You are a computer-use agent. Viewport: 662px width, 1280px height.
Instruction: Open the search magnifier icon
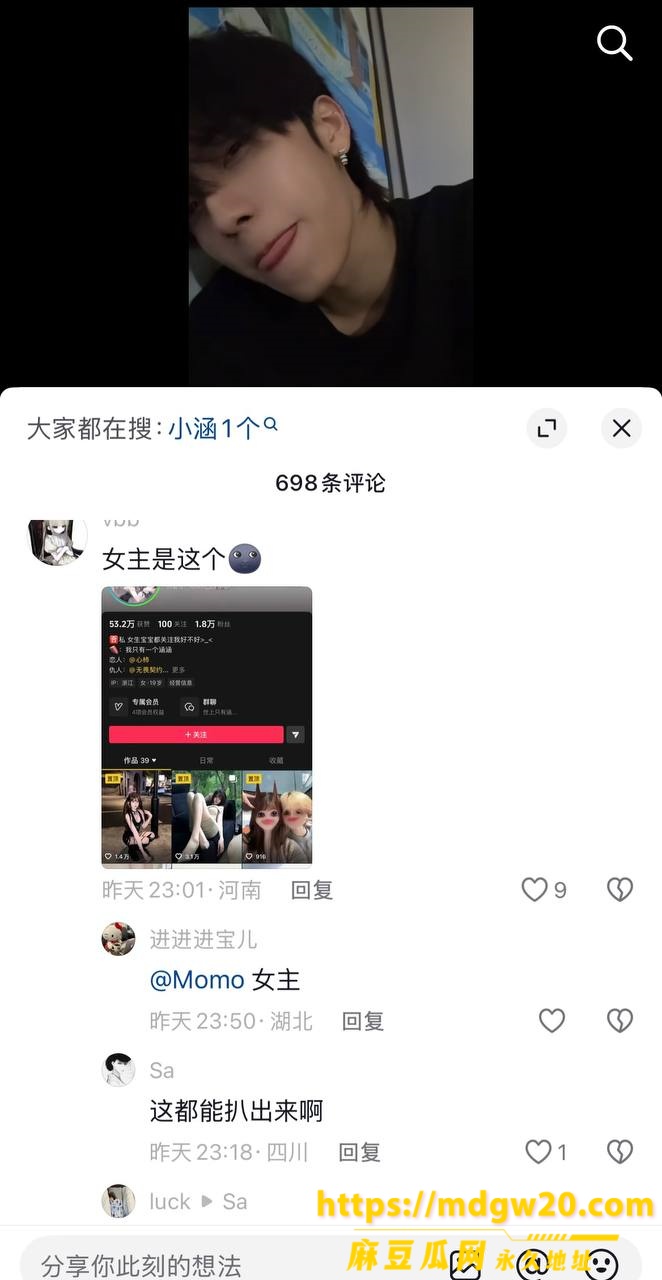[x=614, y=43]
